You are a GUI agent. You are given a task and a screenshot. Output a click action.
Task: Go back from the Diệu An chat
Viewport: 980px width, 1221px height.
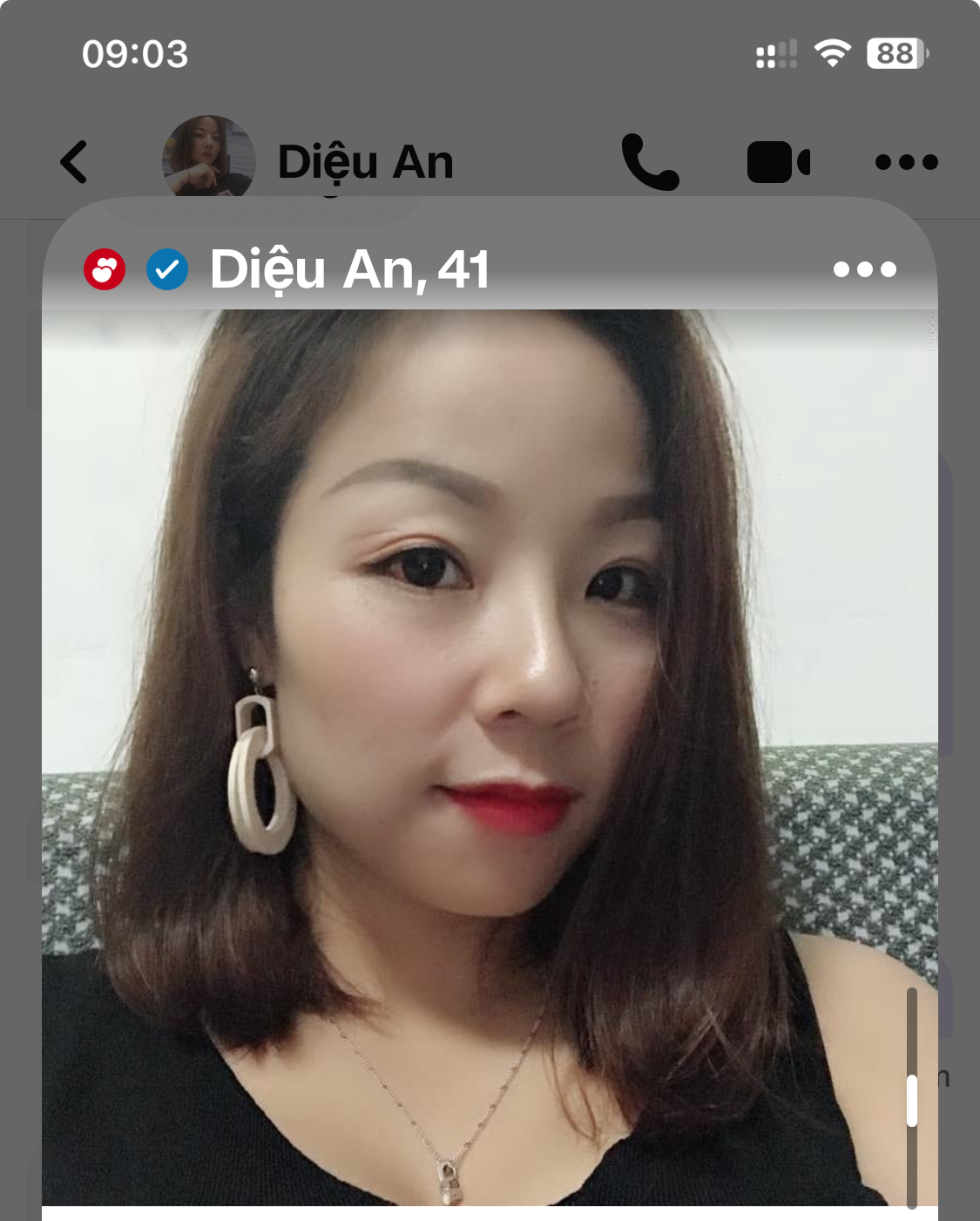75,162
